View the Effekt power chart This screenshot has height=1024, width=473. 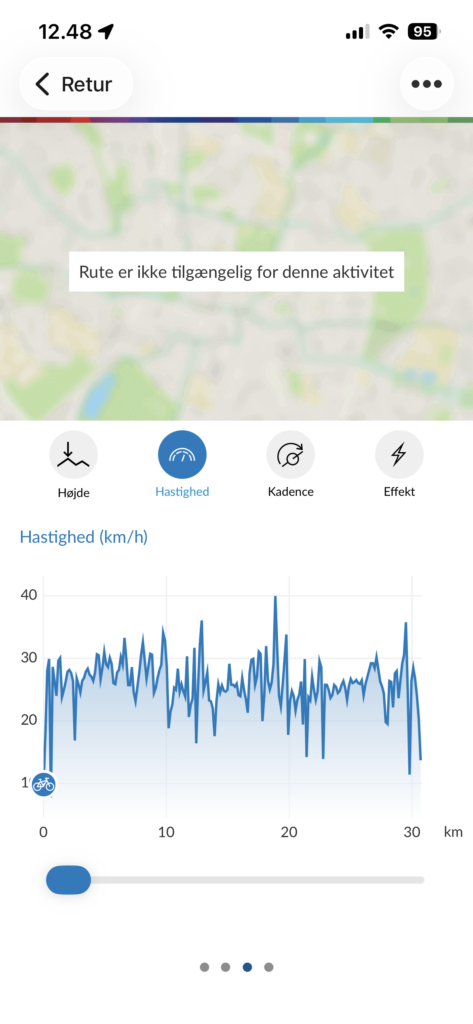click(399, 464)
